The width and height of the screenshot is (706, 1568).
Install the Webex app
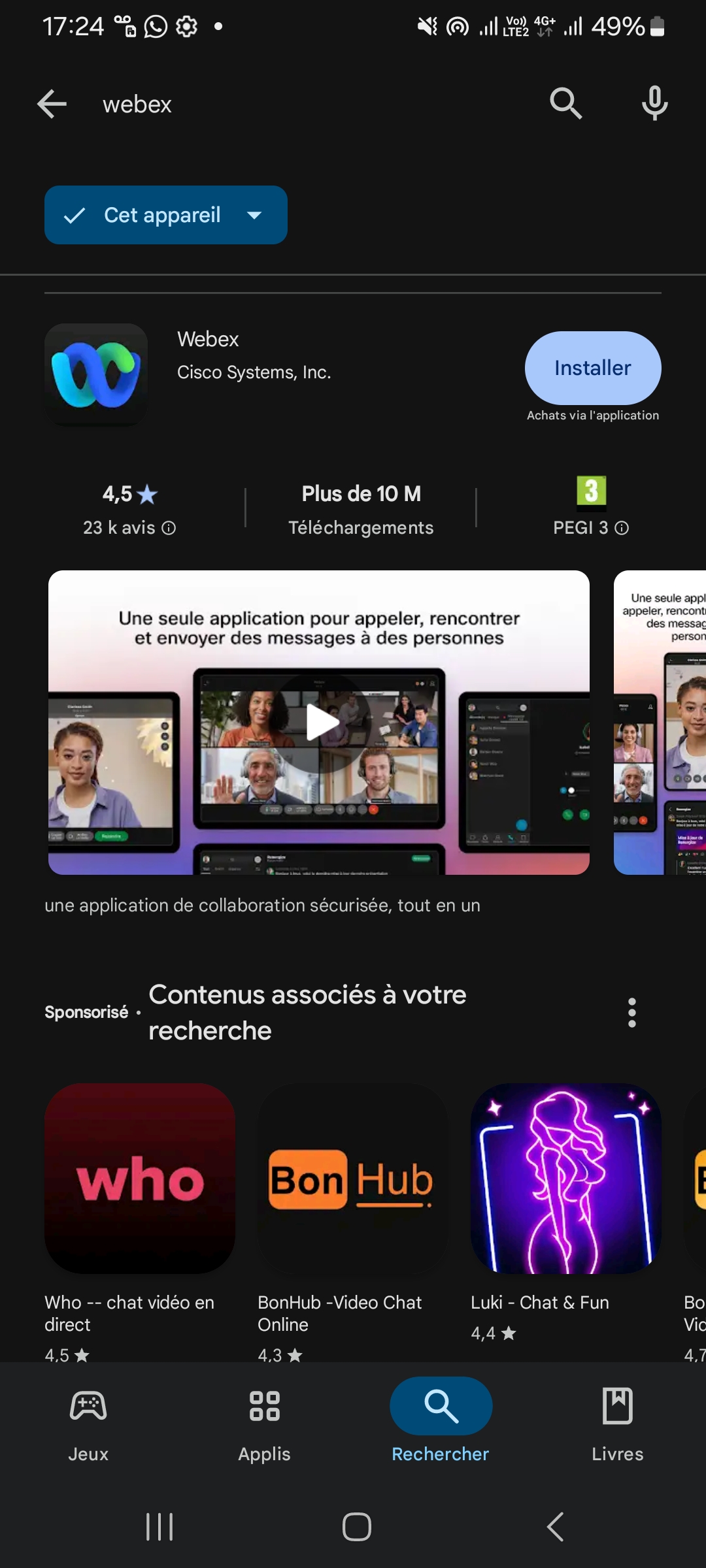point(592,368)
